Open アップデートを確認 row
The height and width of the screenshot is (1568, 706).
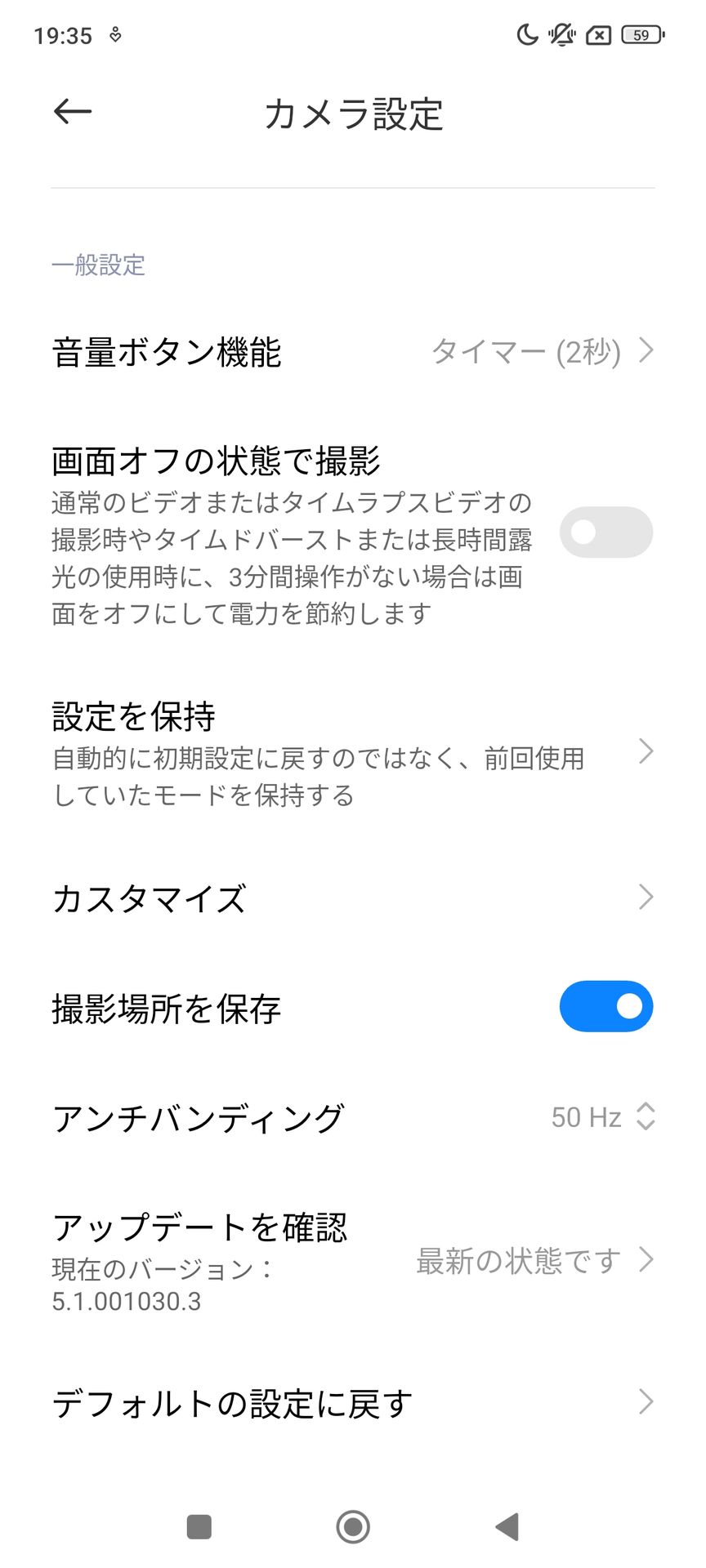[353, 1260]
